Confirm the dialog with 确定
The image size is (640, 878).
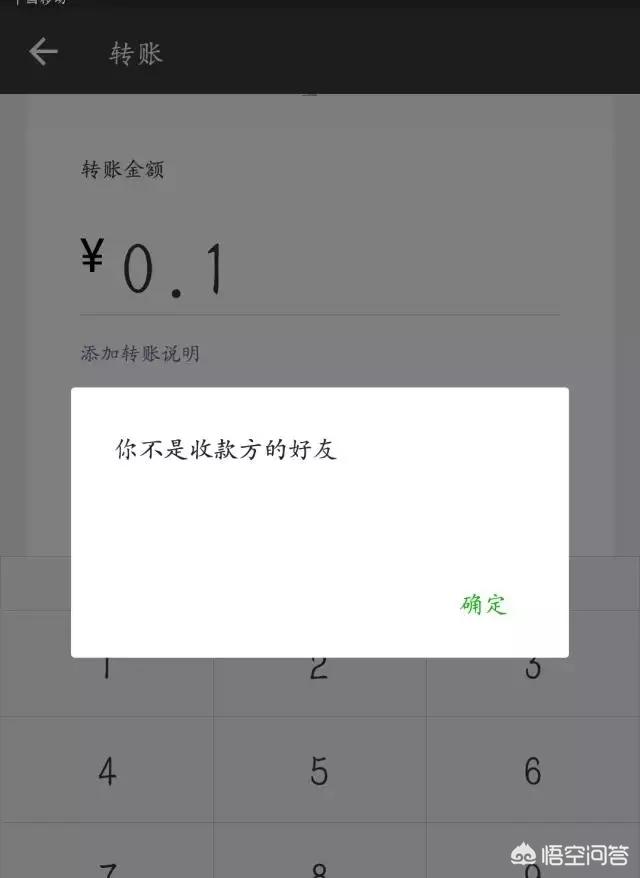pyautogui.click(x=484, y=604)
